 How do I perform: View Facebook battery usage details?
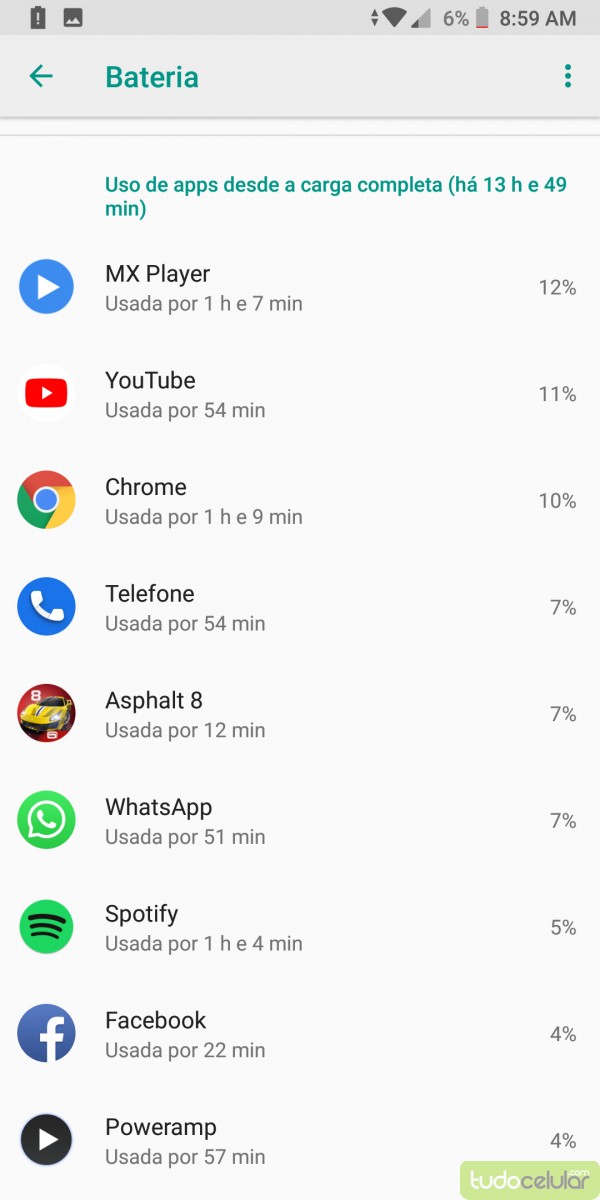300,1034
